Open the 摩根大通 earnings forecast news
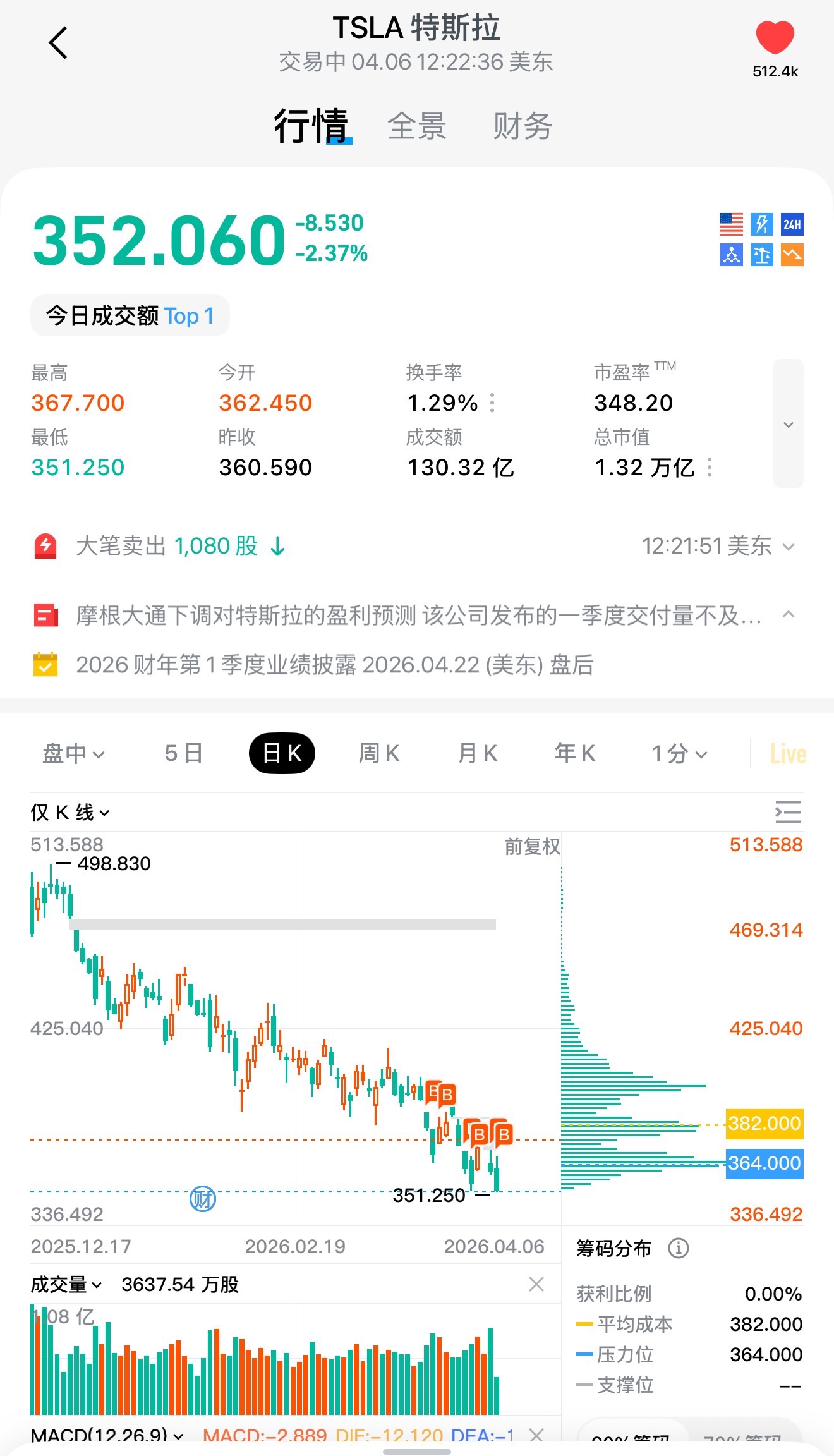 pos(418,615)
